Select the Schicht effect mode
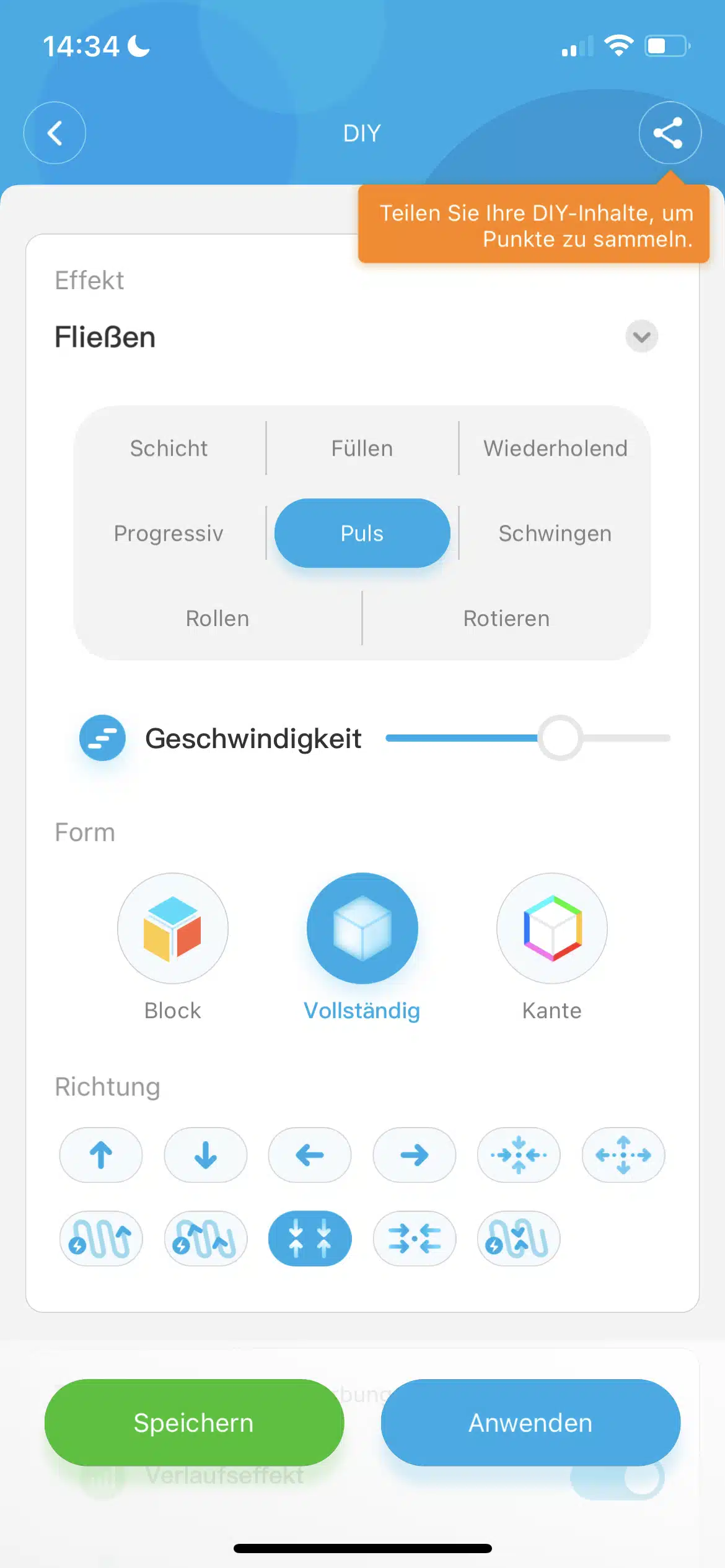 tap(169, 448)
